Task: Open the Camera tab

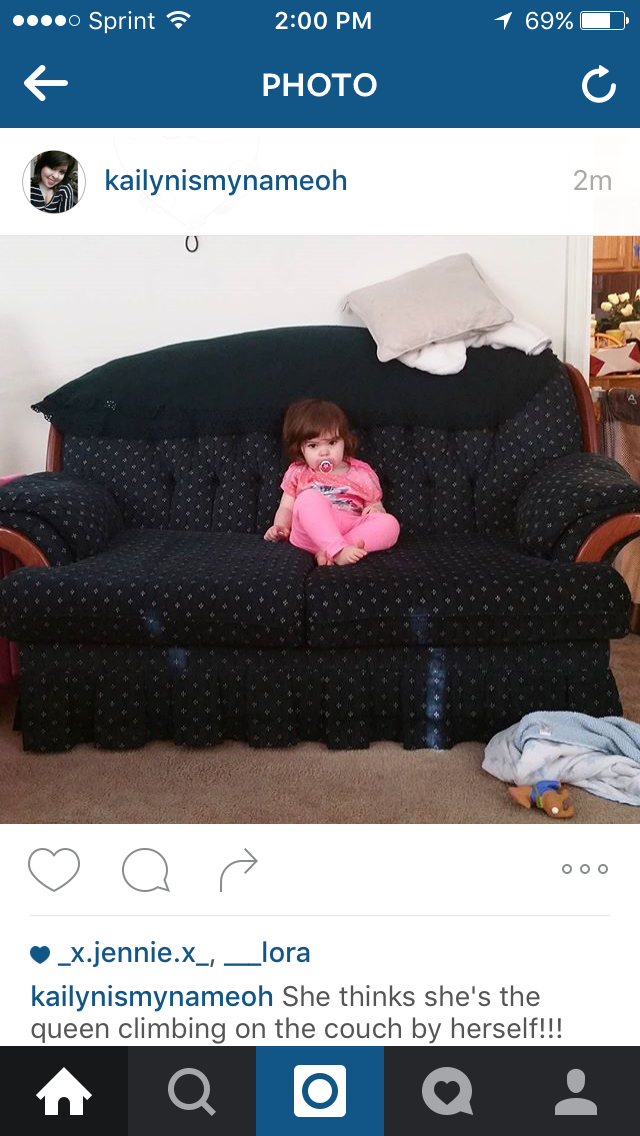Action: 320,1091
